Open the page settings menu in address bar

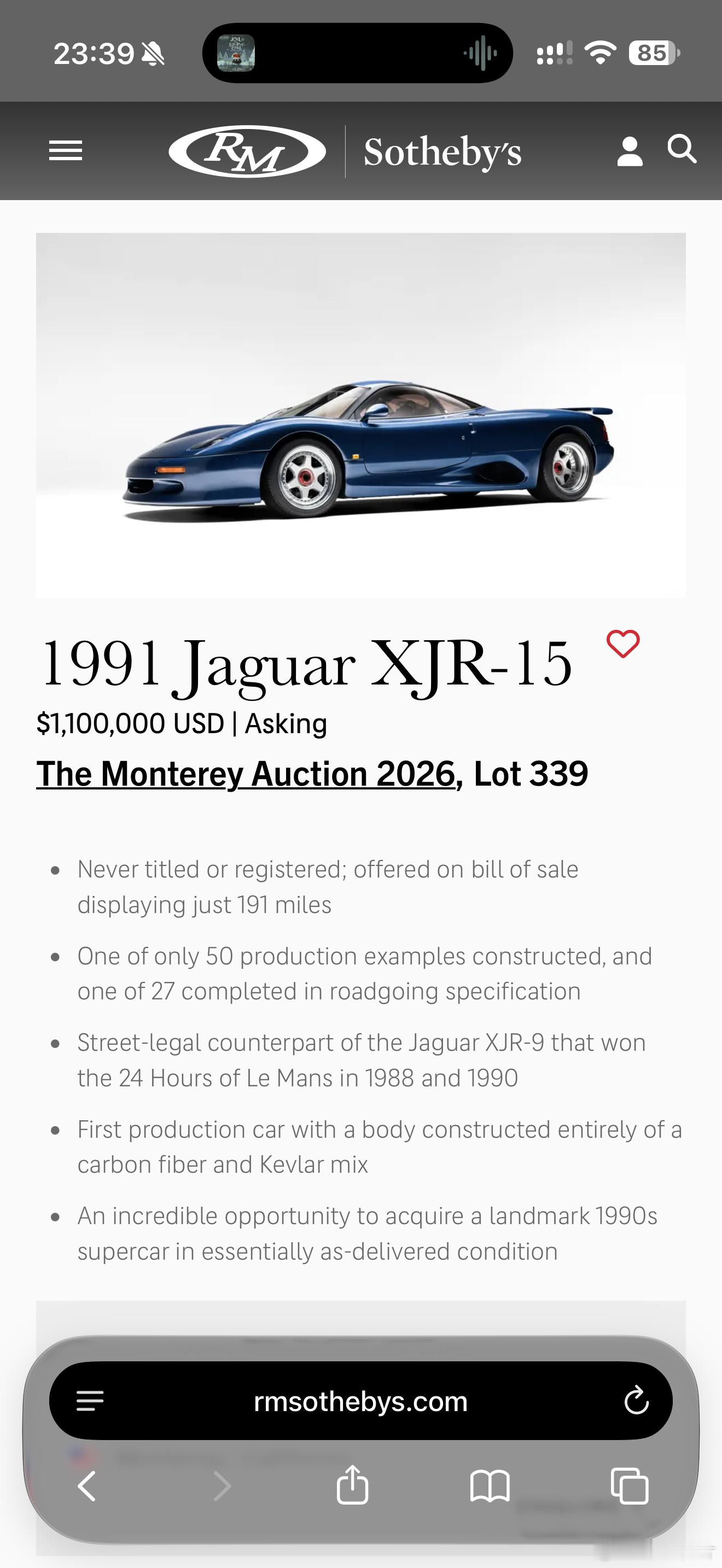[x=90, y=1401]
